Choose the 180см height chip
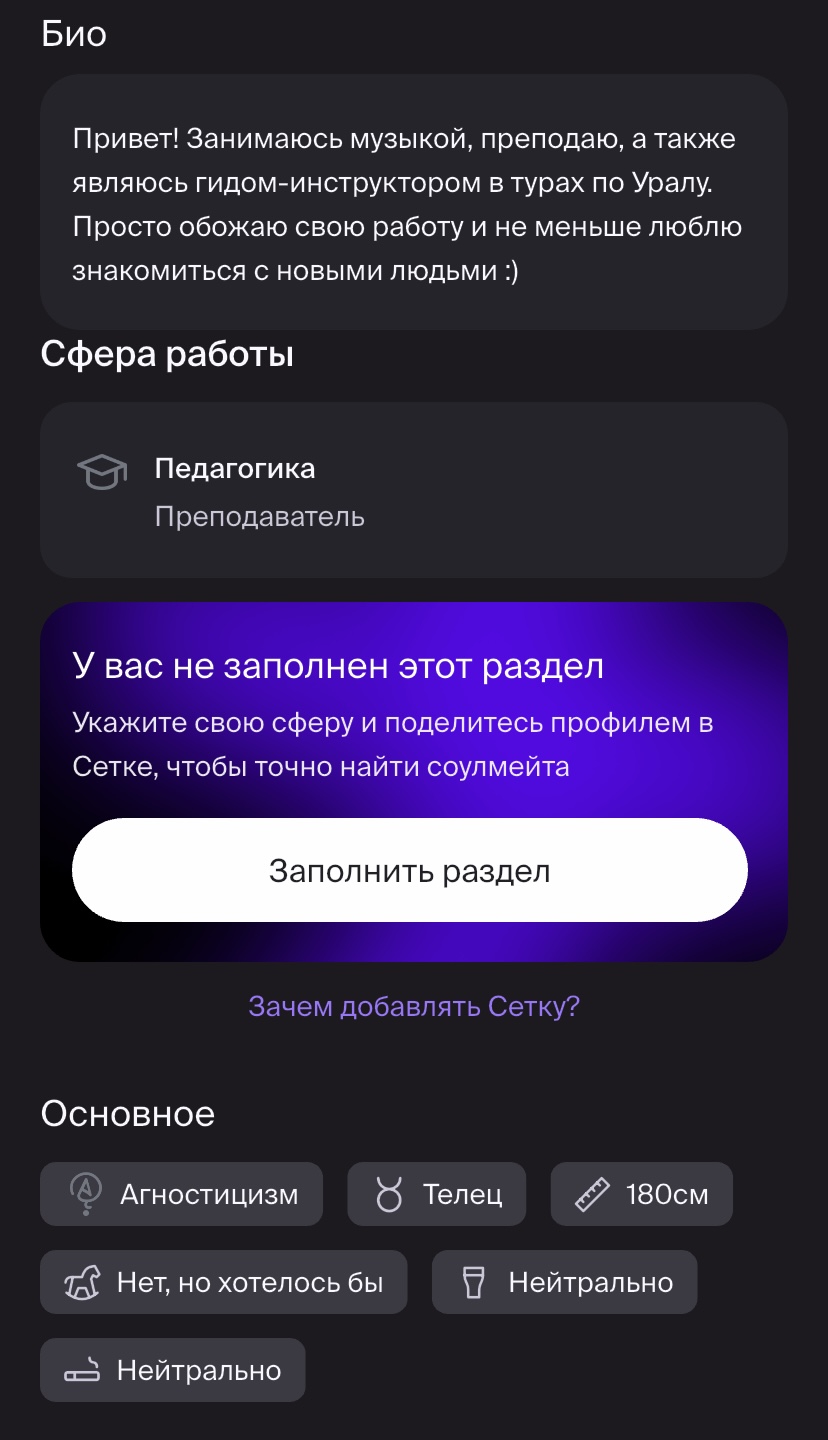This screenshot has width=828, height=1440. pyautogui.click(x=641, y=1194)
